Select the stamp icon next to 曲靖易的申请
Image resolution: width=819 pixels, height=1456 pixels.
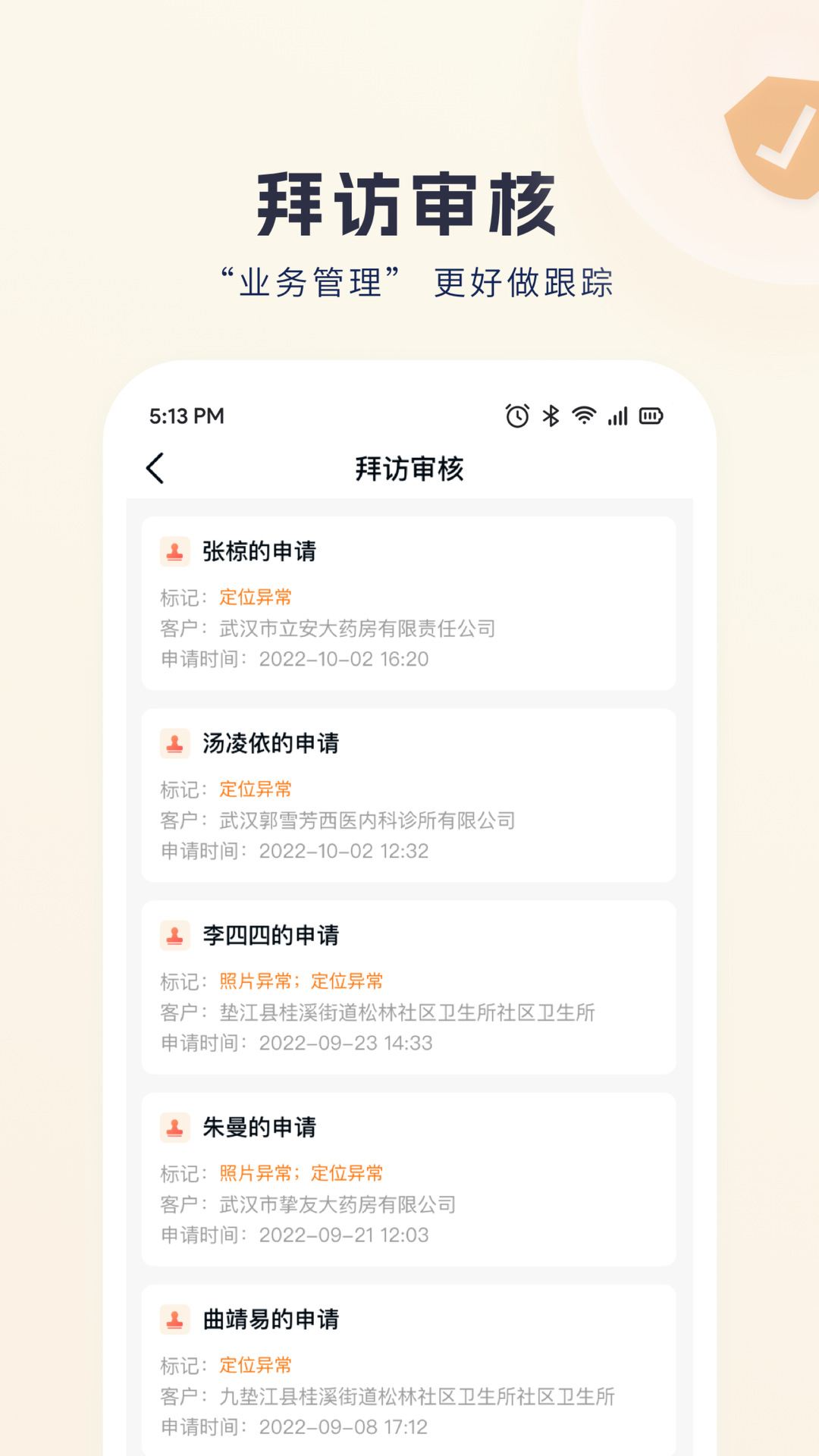coord(174,1319)
